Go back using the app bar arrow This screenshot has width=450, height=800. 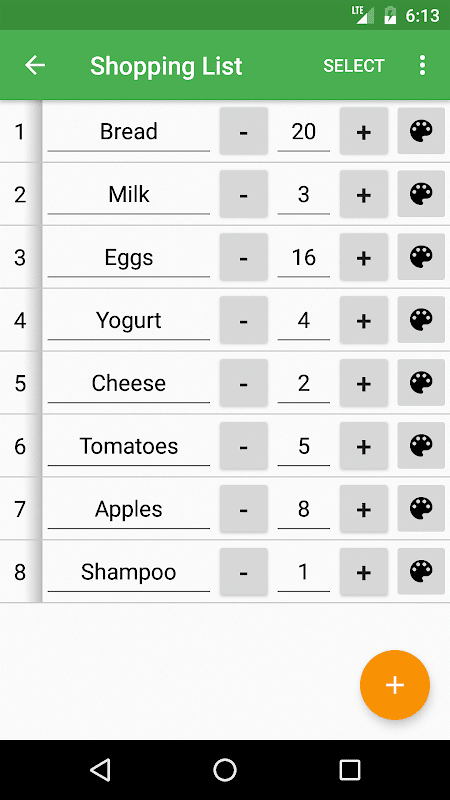[35, 65]
